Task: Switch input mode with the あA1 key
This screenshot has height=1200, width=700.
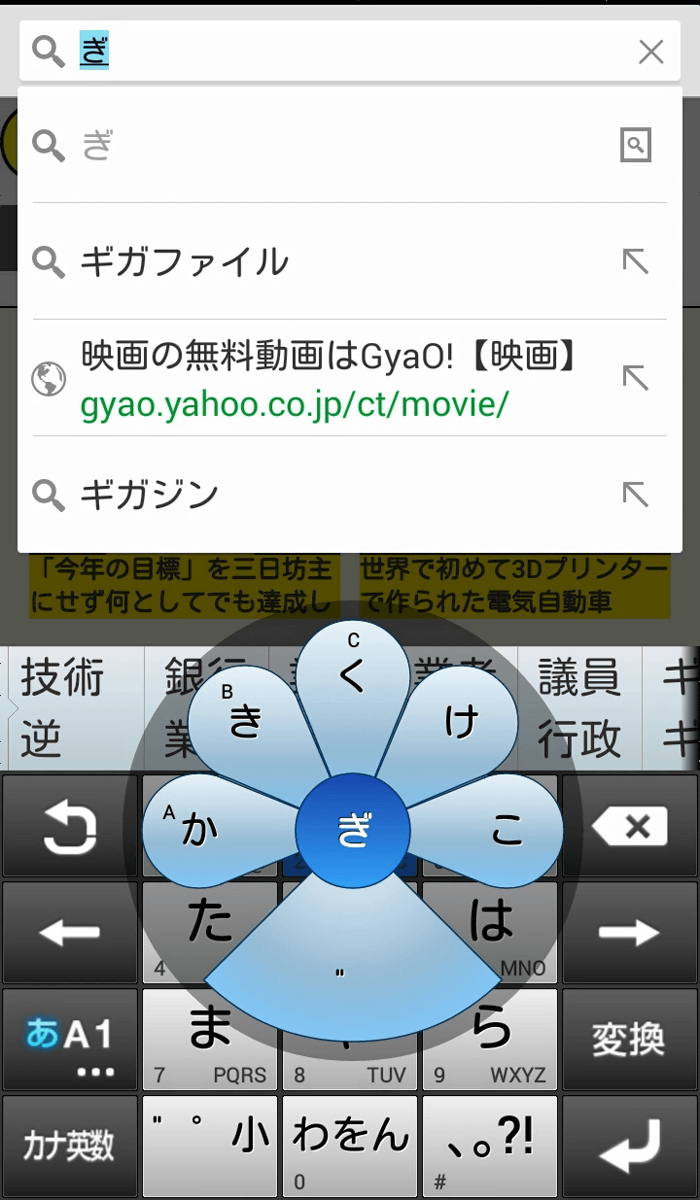Action: [70, 1040]
